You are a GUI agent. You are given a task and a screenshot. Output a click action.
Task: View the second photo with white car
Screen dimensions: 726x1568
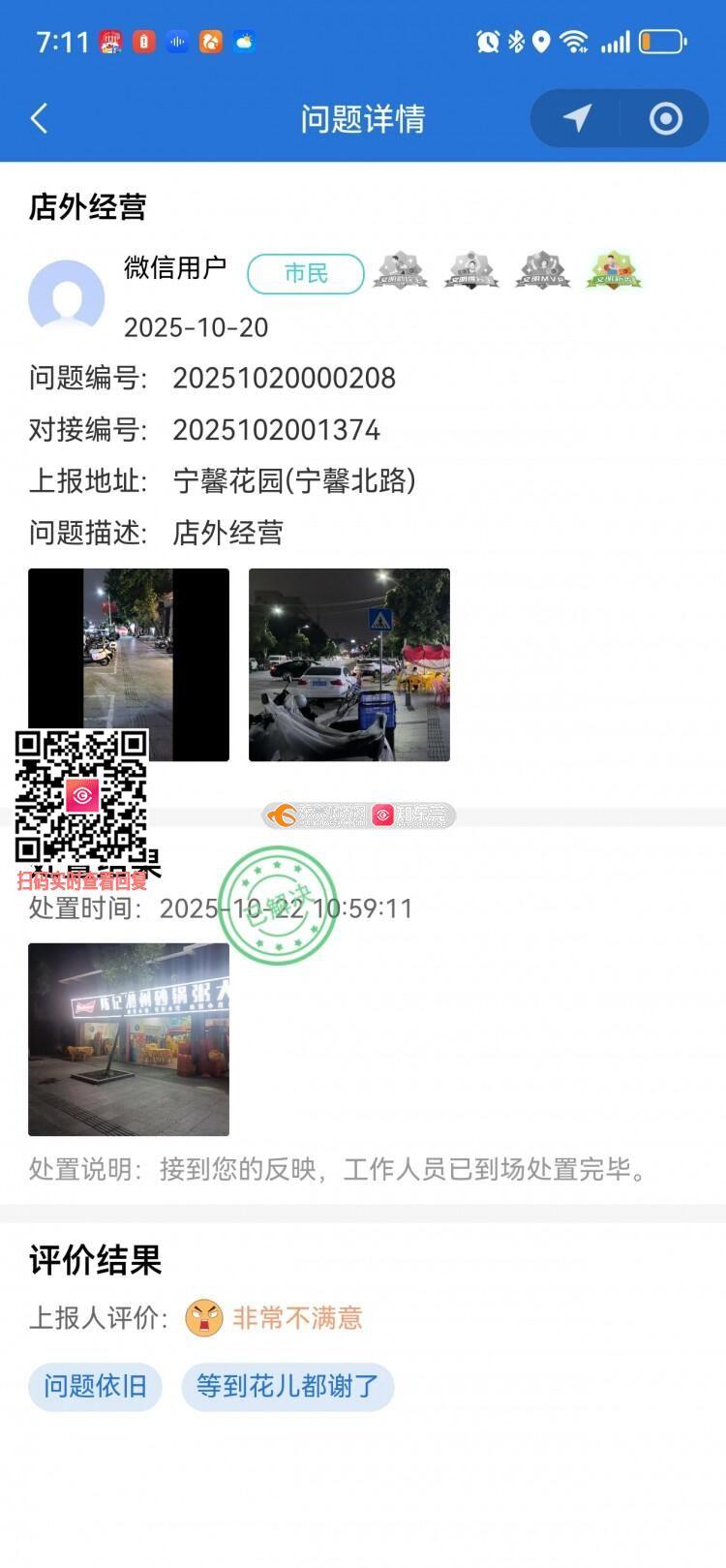[x=349, y=664]
